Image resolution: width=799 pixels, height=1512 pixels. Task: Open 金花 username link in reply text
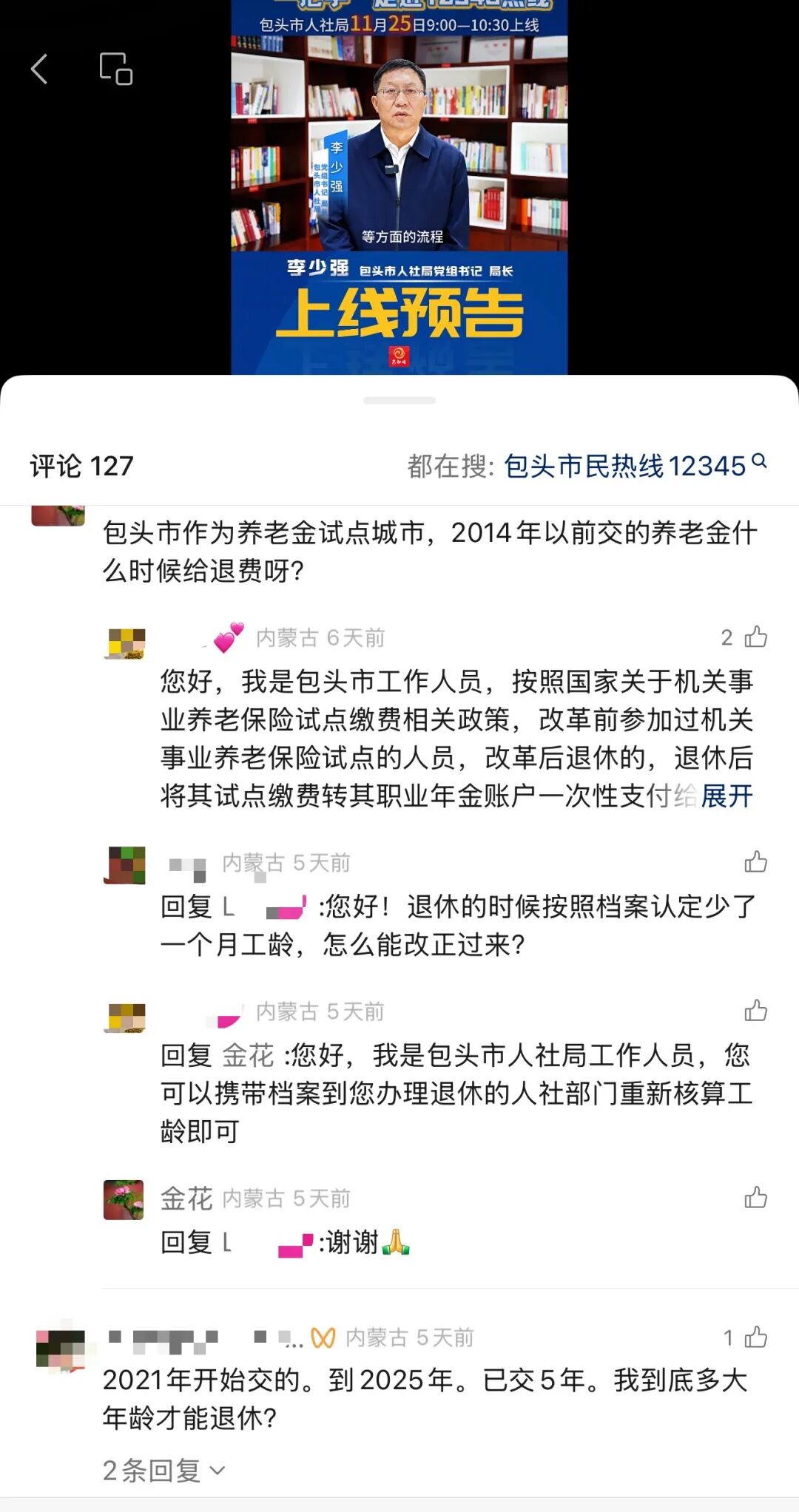coord(248,1055)
